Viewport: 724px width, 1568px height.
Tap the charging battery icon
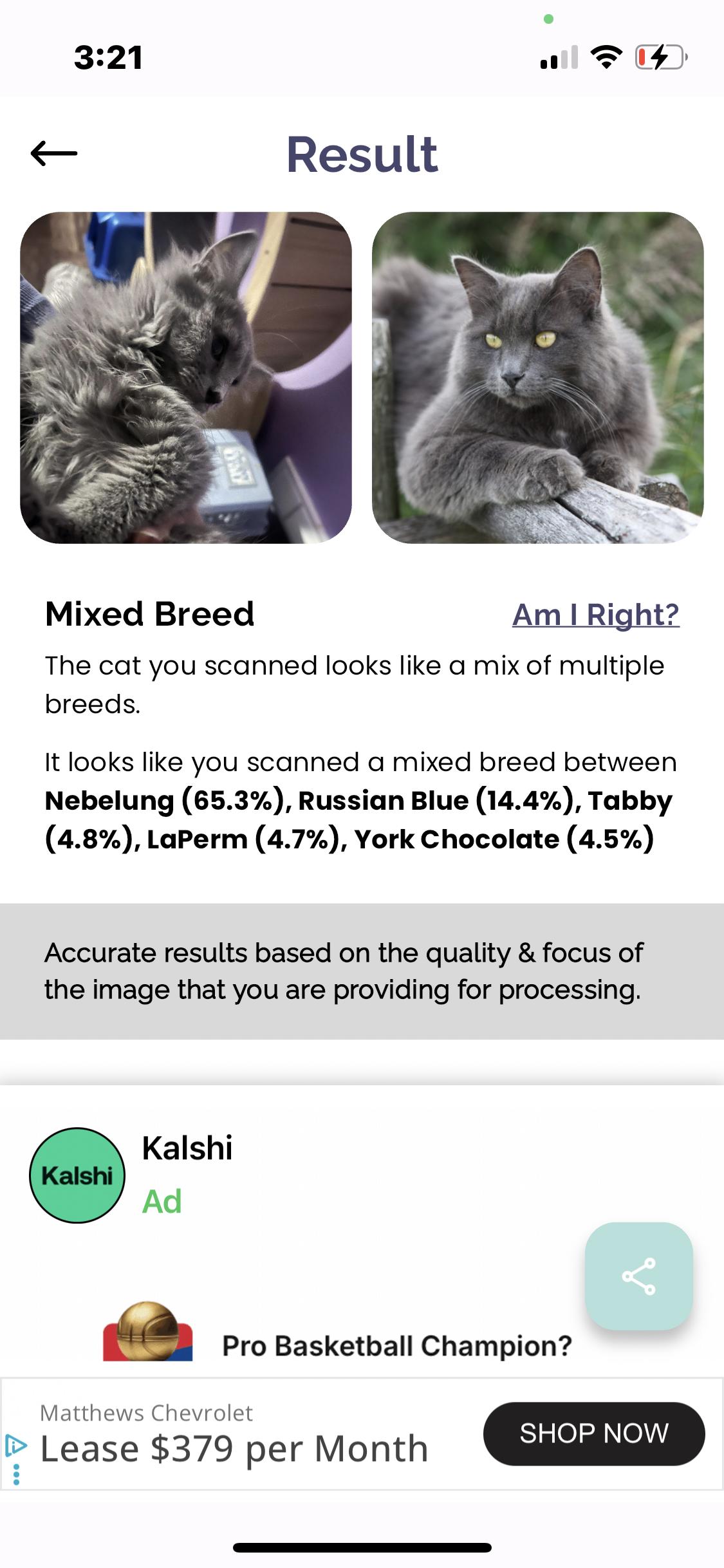(x=659, y=57)
